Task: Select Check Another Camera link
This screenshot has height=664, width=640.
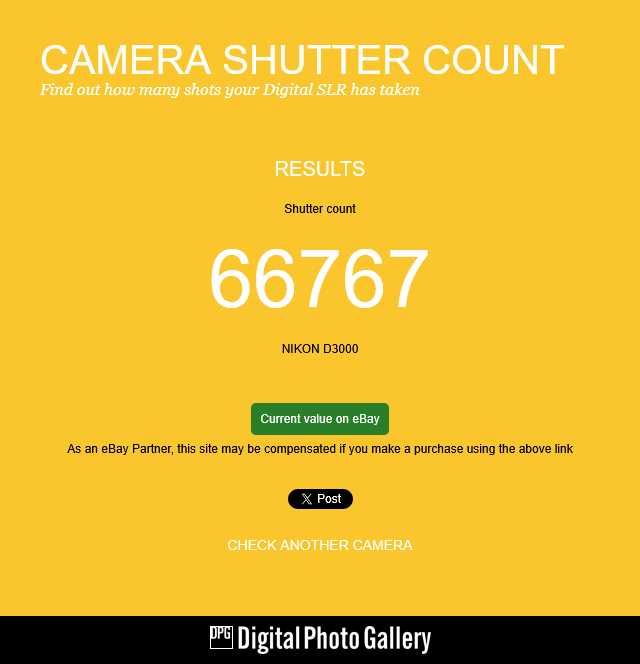Action: point(320,545)
